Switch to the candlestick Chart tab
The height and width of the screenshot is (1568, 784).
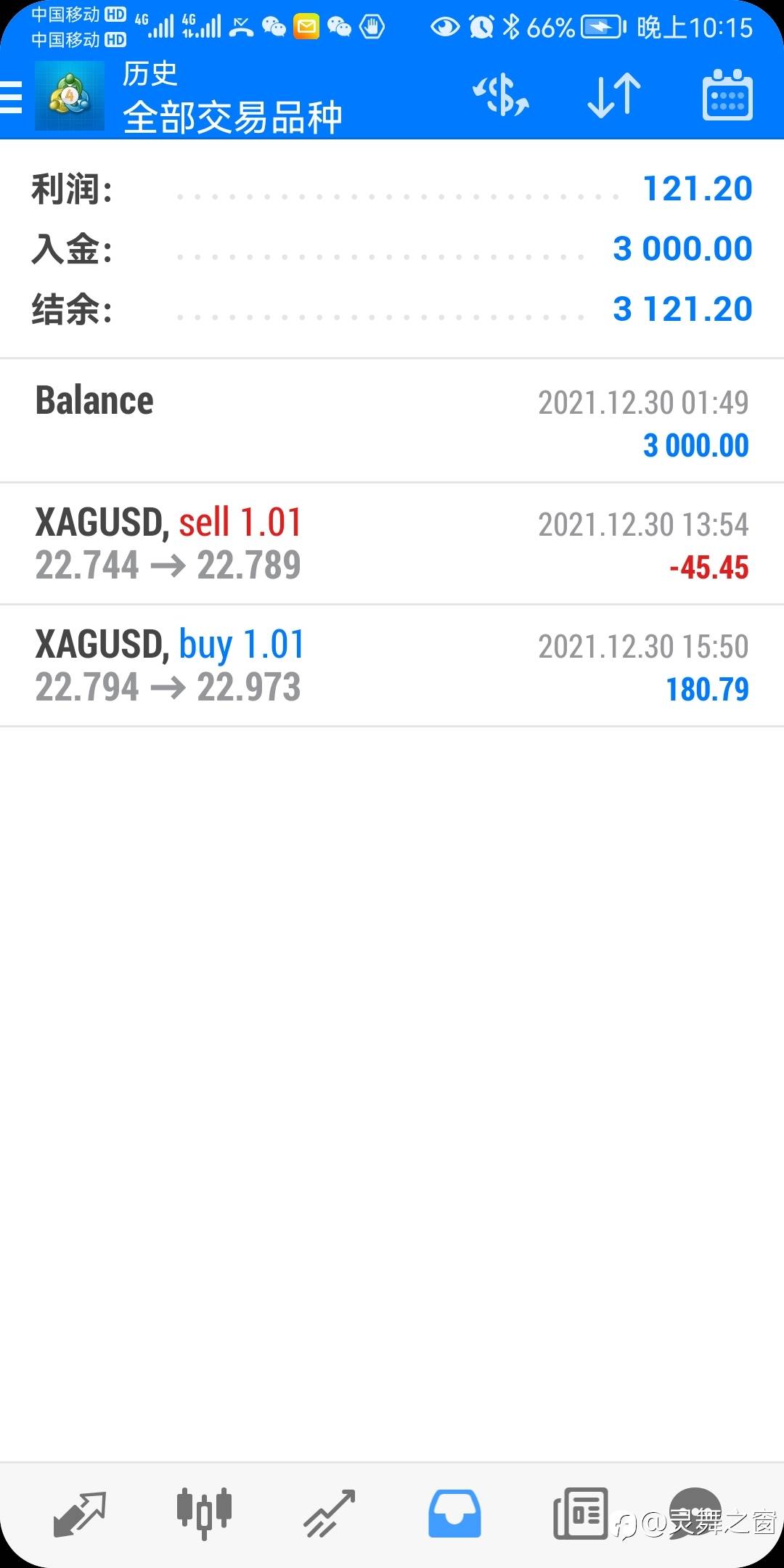[x=204, y=1514]
